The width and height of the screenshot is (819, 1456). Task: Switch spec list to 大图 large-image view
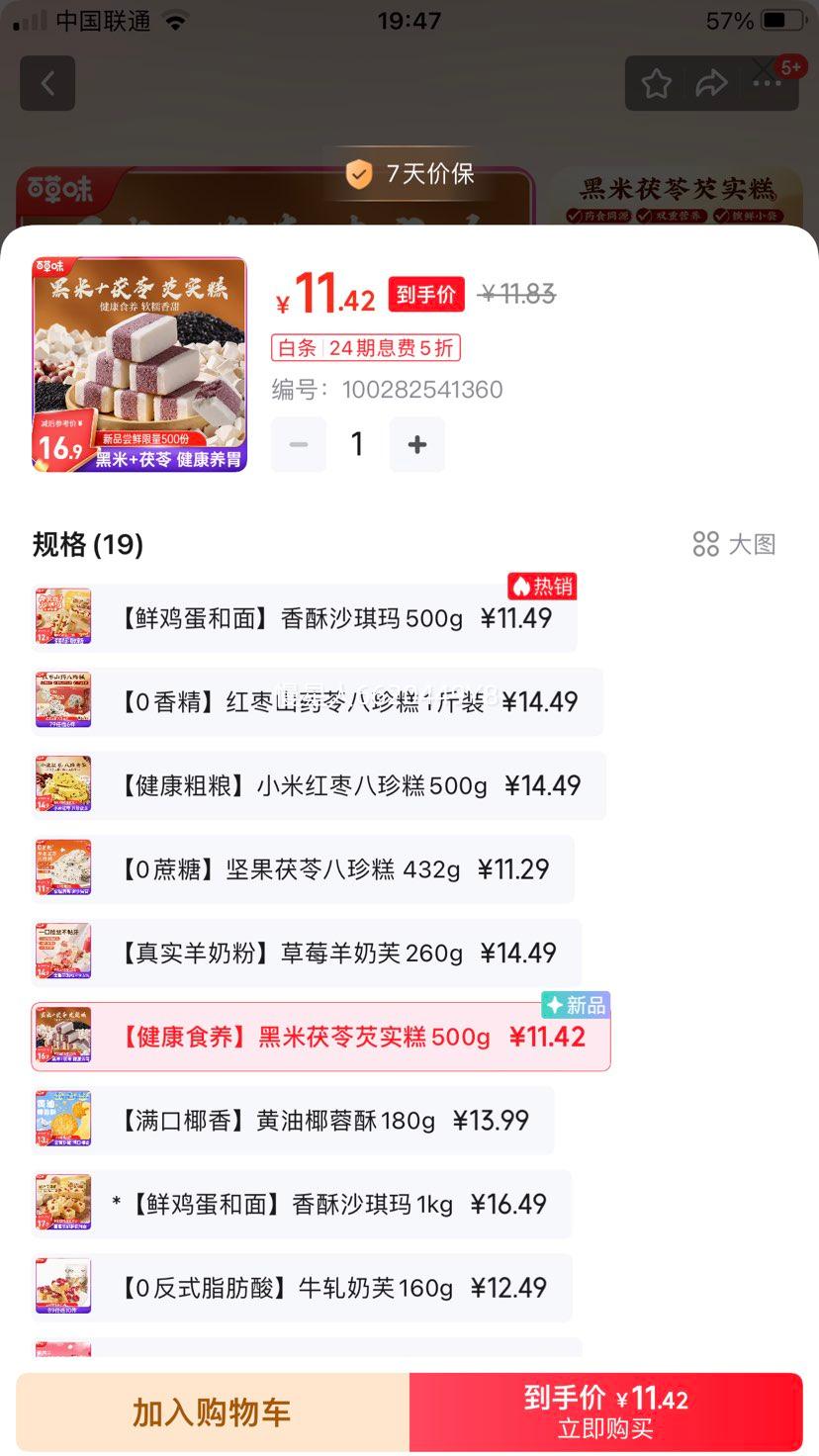click(x=736, y=544)
